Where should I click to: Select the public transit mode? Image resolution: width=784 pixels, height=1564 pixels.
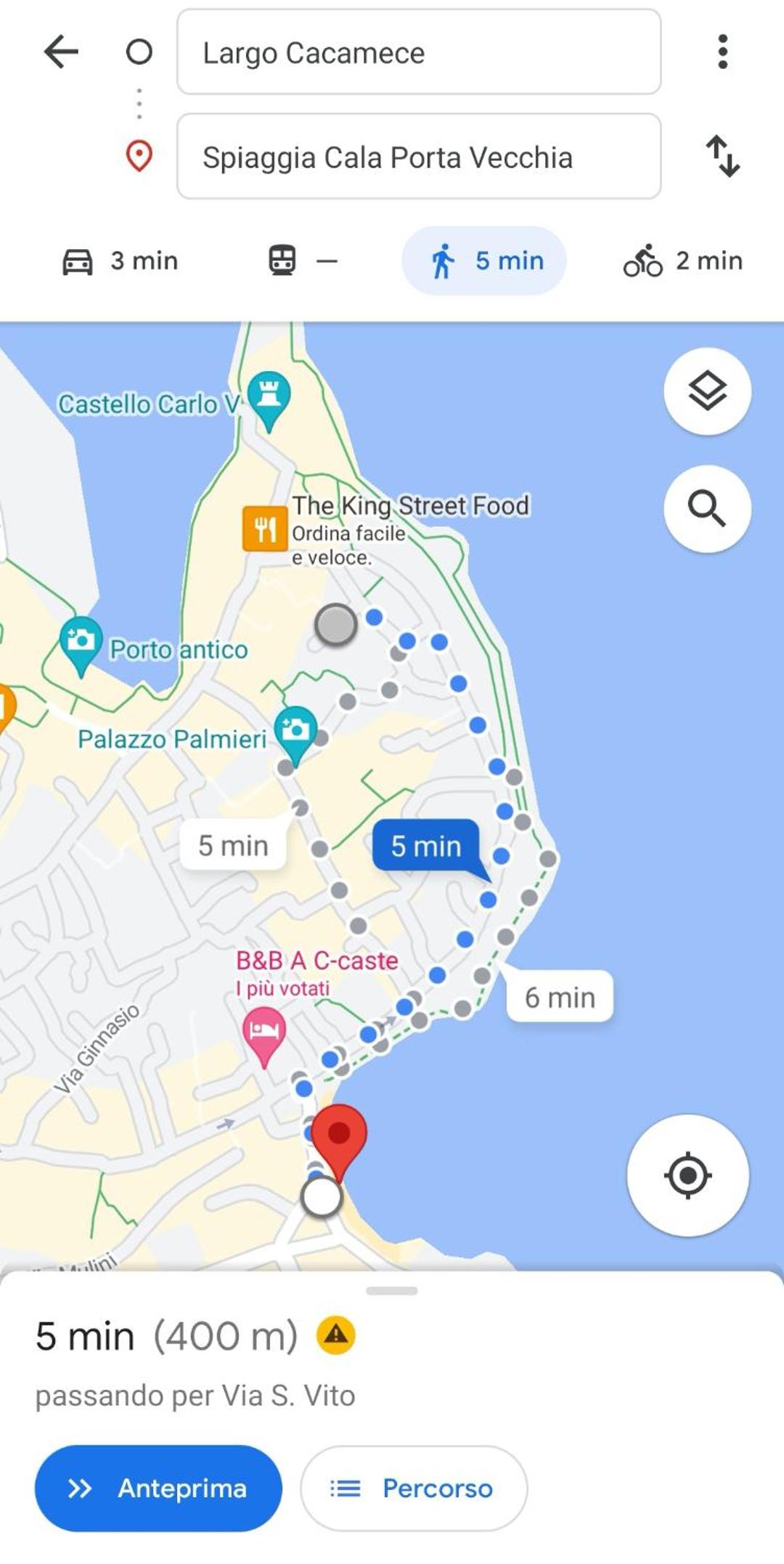coord(303,261)
